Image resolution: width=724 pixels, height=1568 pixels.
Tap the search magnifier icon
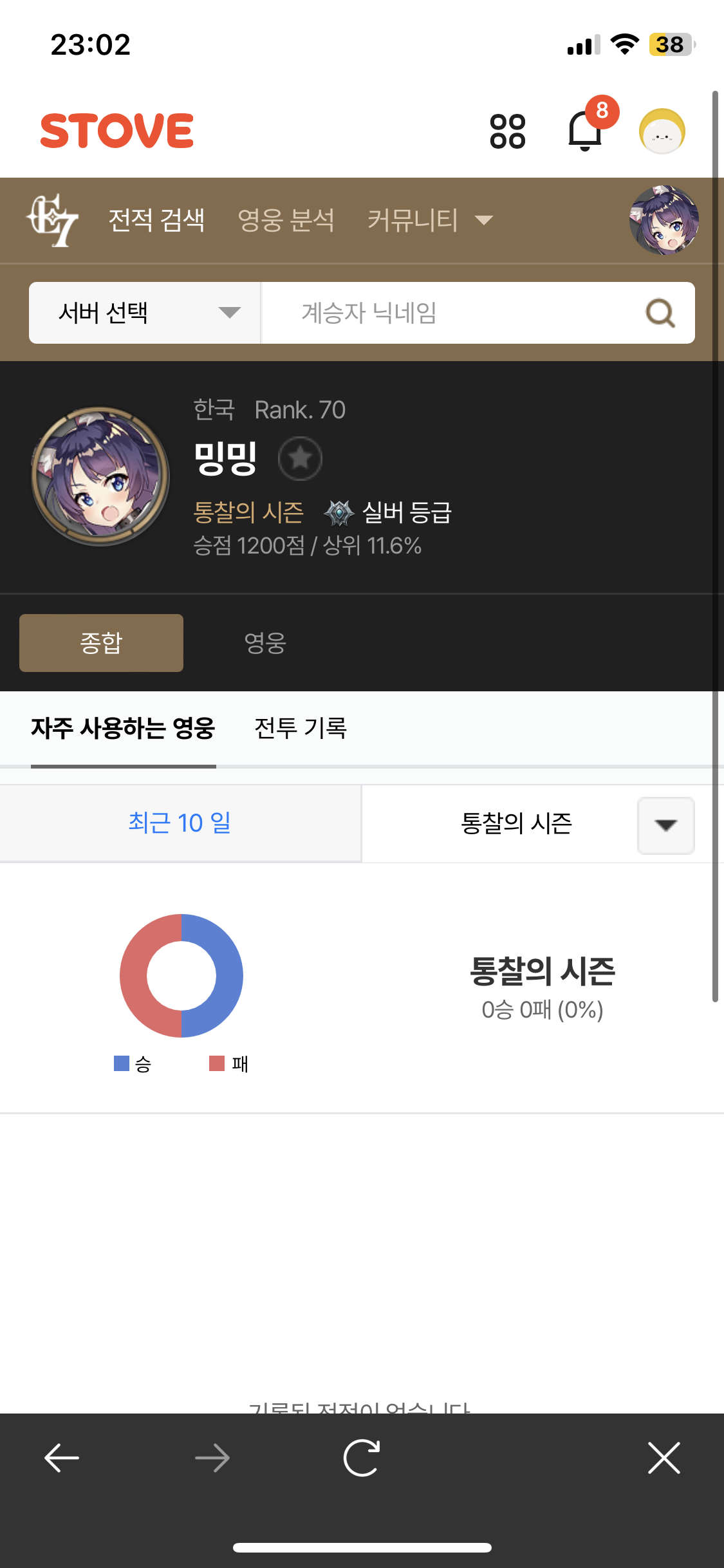point(660,313)
